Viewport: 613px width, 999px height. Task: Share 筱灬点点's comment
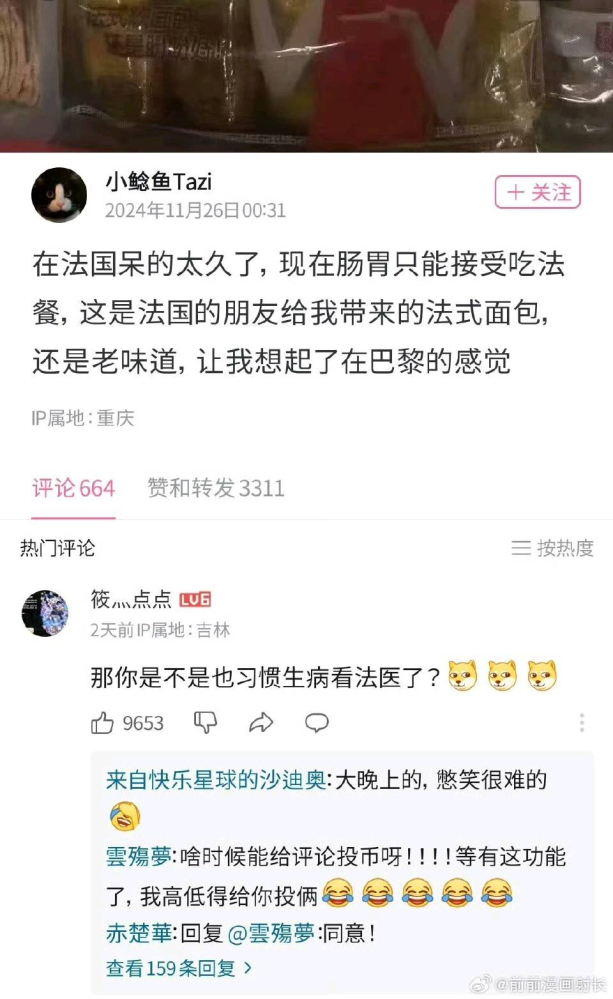261,723
